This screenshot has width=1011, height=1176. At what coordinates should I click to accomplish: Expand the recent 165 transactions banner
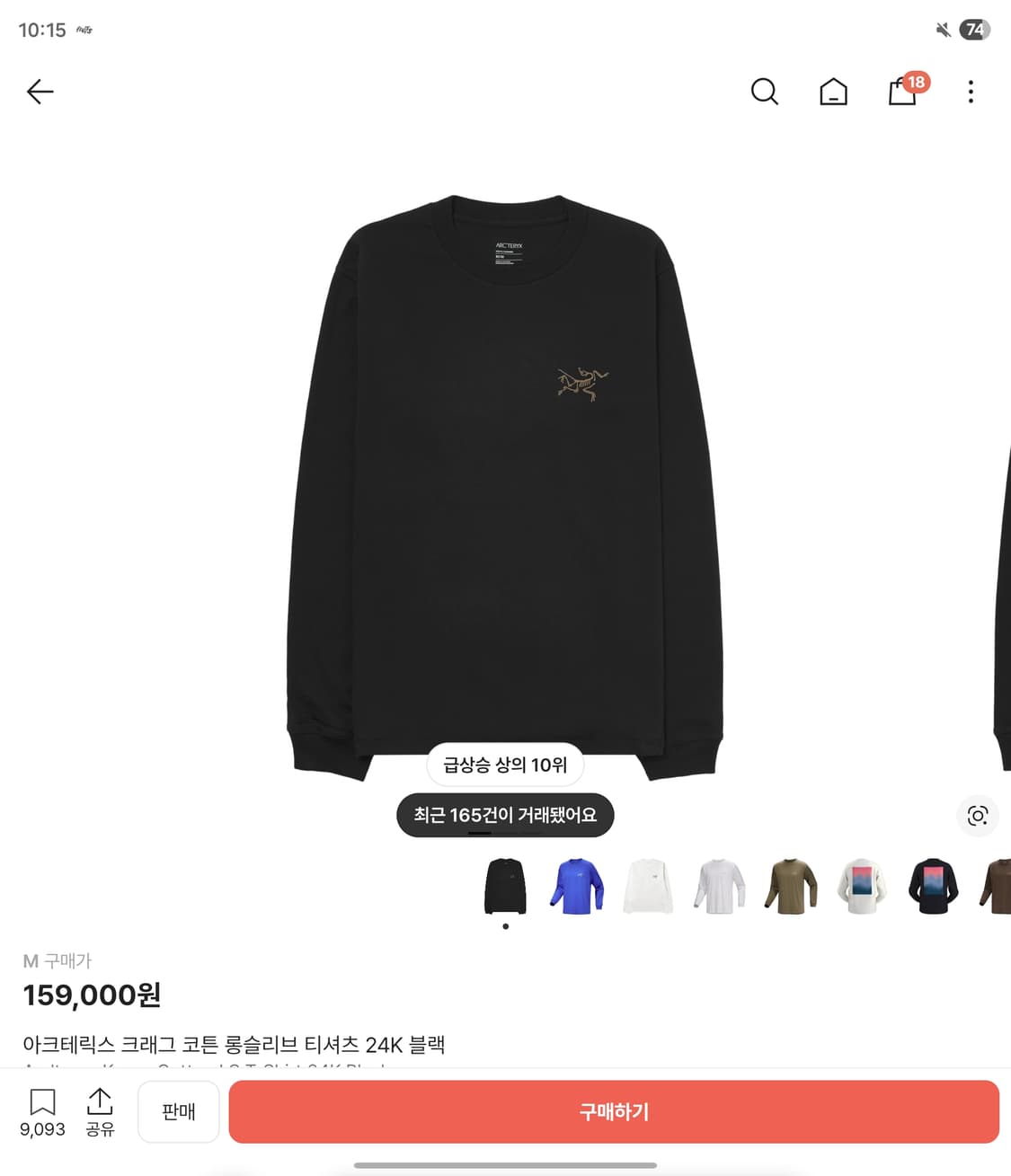504,815
